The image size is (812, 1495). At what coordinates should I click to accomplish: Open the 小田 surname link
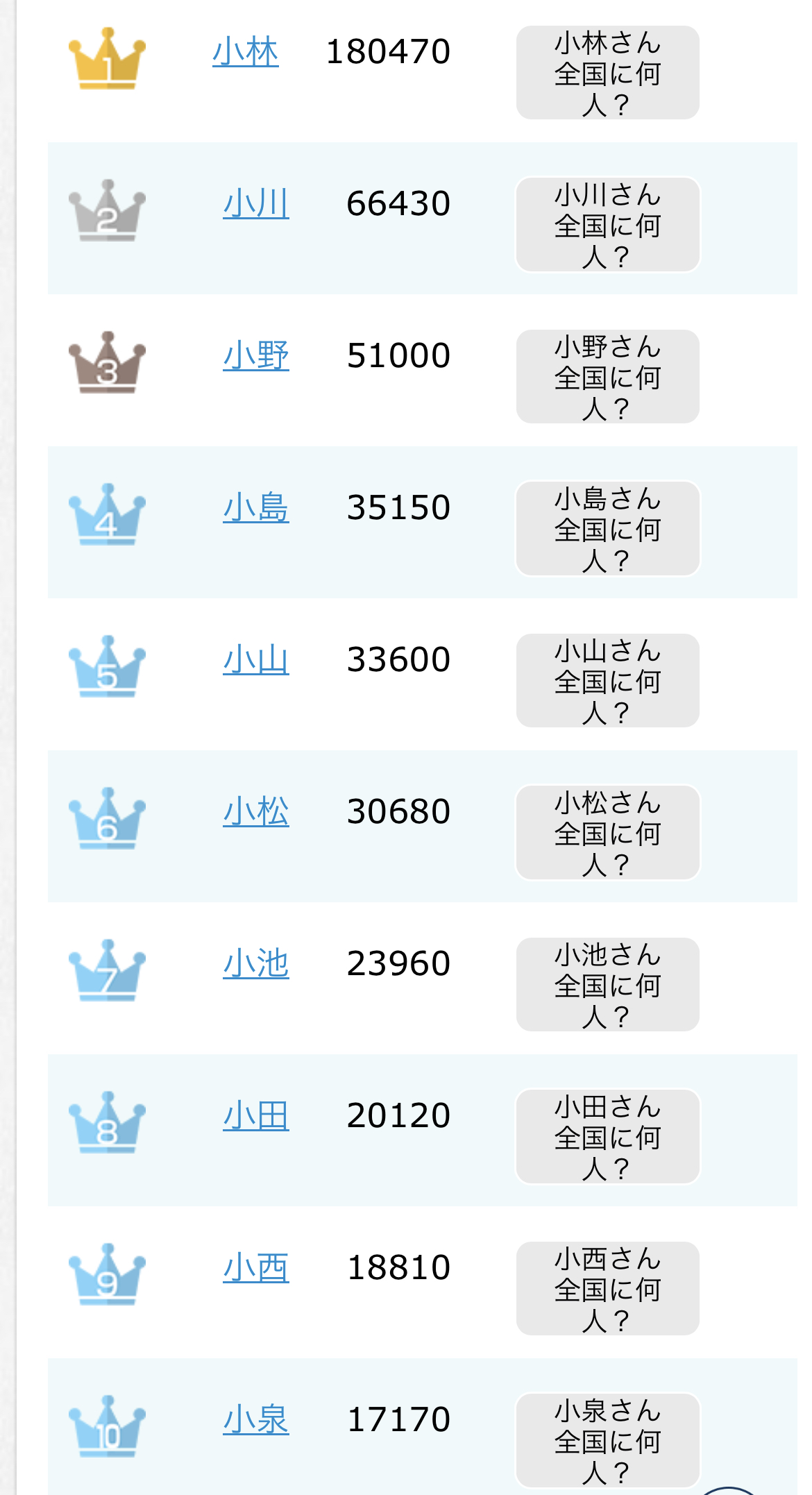tap(256, 1116)
